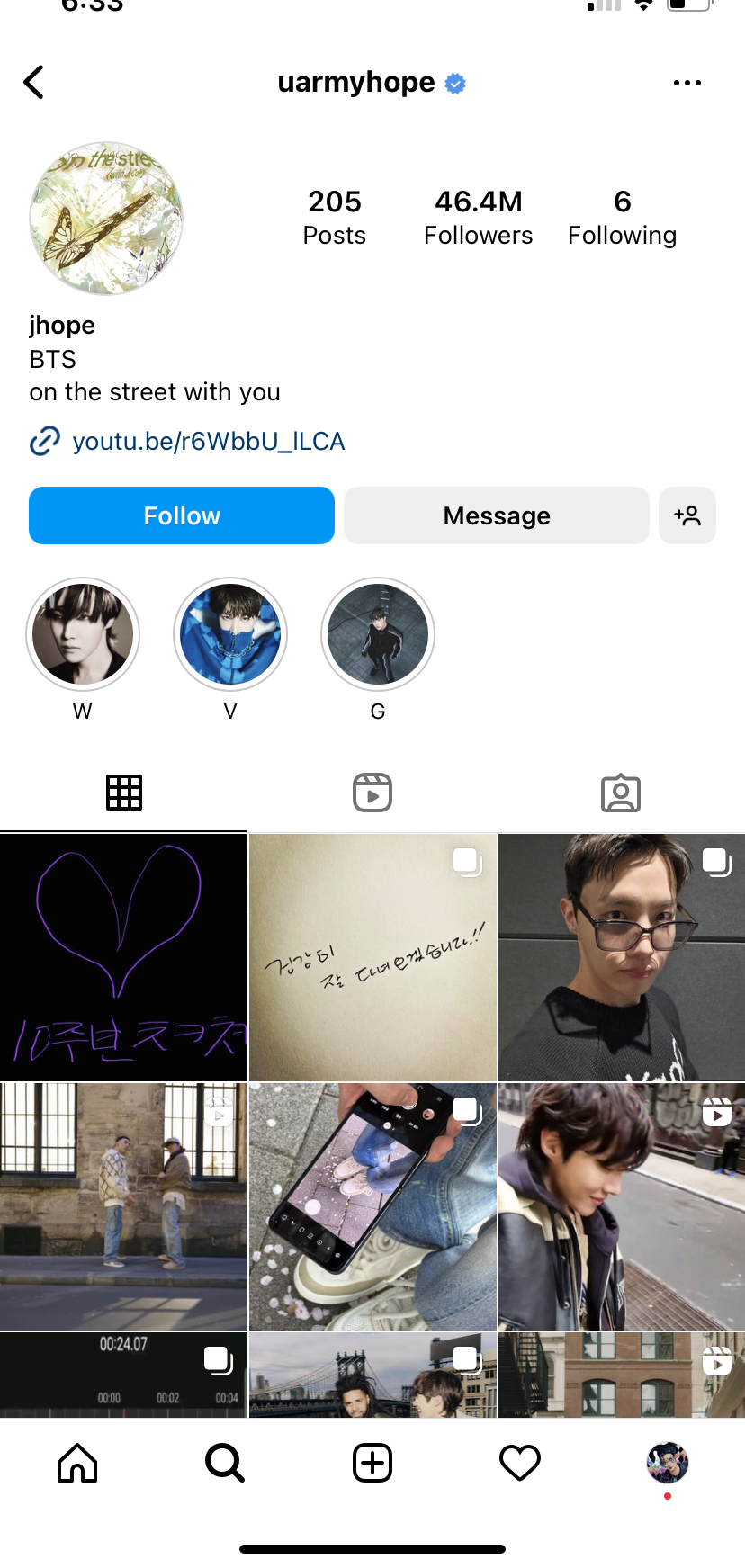Viewport: 745px width, 1568px height.
Task: Message this profile
Action: coord(497,515)
